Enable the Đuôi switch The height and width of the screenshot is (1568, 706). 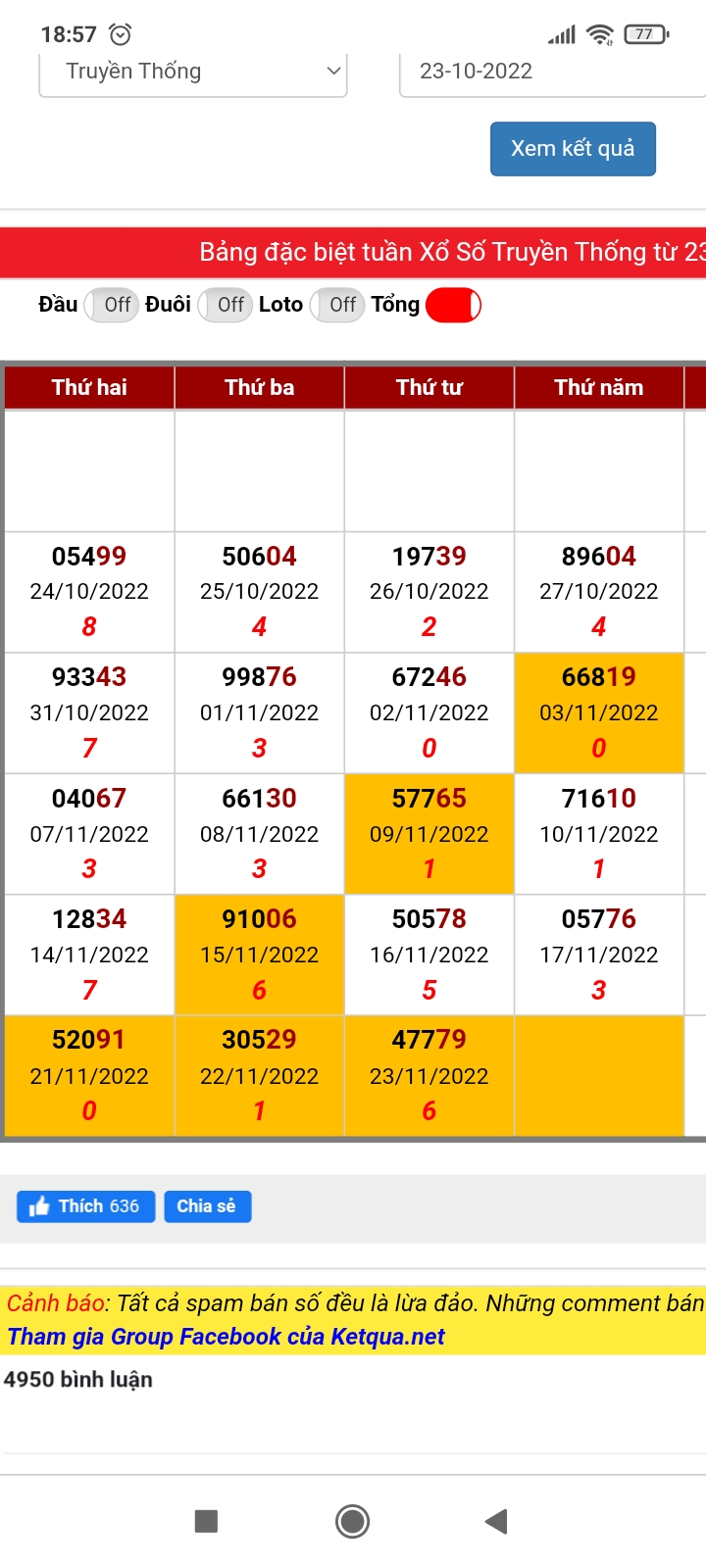(x=226, y=305)
